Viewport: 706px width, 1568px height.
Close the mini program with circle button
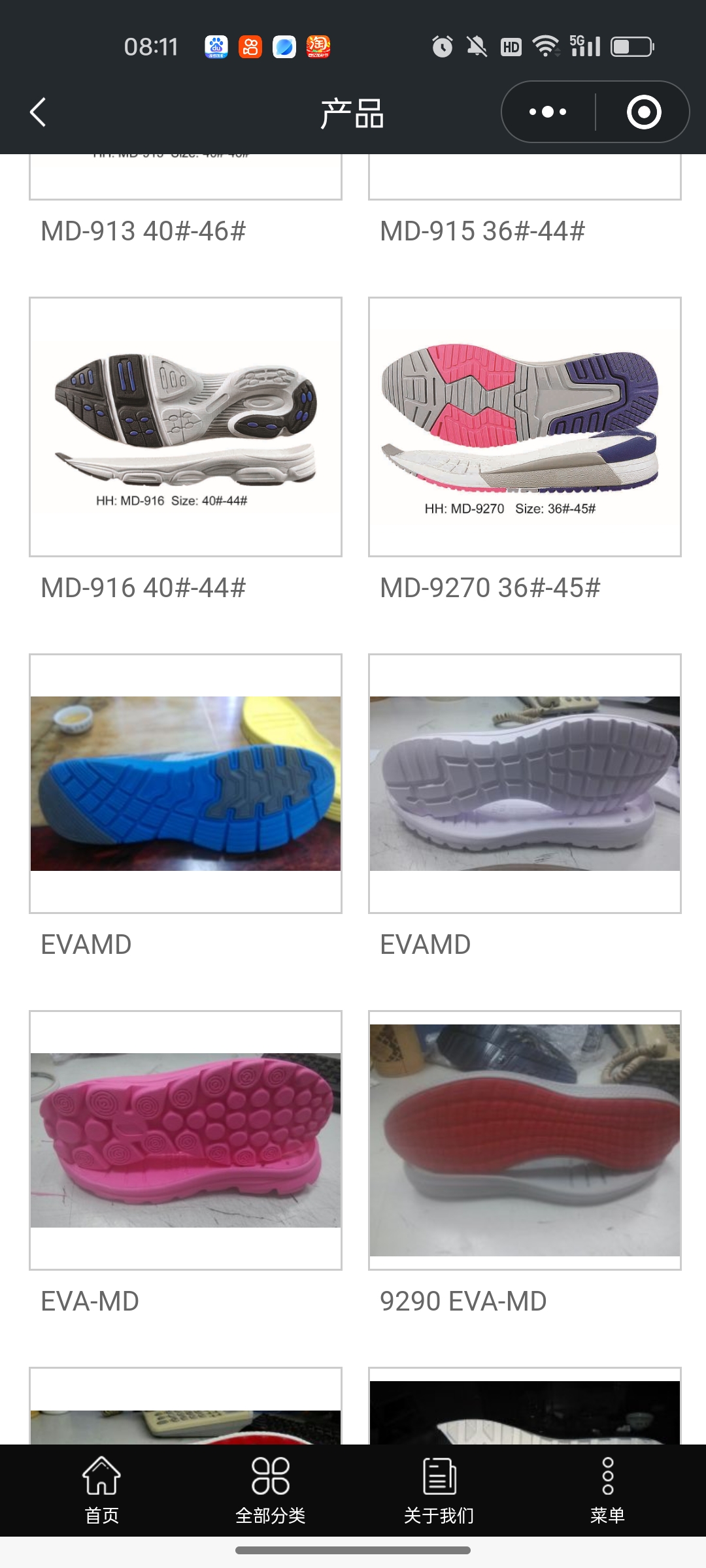click(643, 112)
